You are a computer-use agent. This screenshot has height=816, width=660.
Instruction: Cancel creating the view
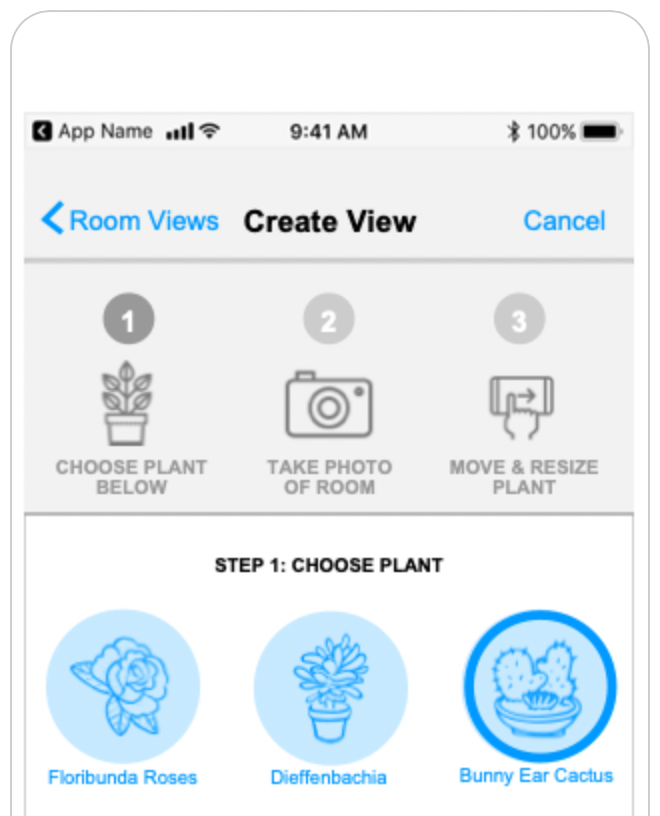tap(564, 221)
